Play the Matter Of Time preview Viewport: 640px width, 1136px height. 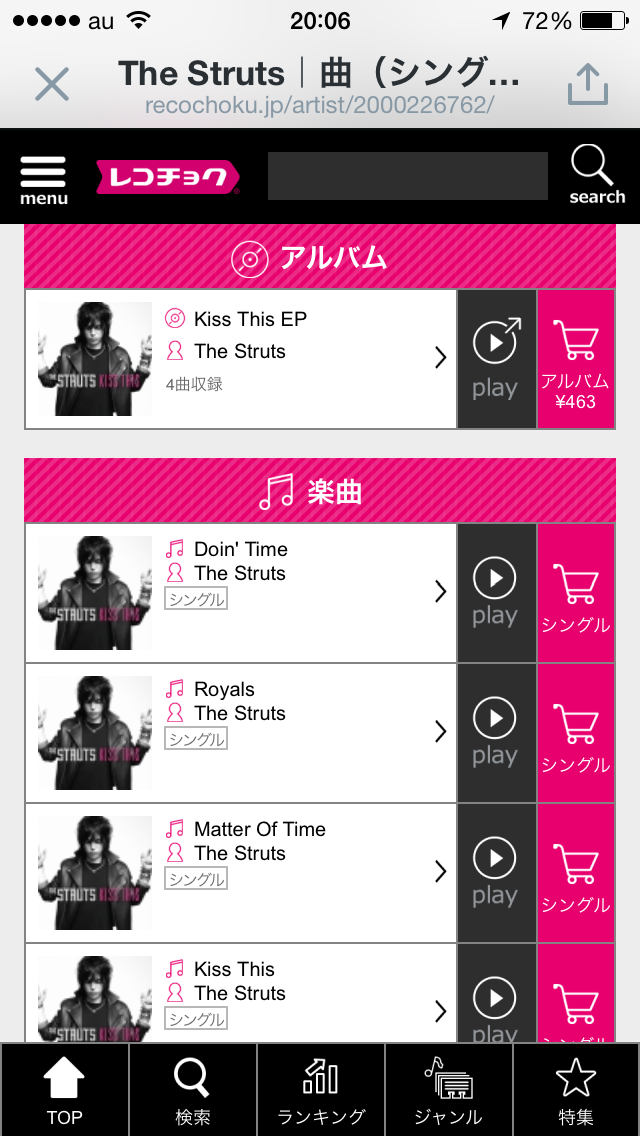(x=496, y=872)
